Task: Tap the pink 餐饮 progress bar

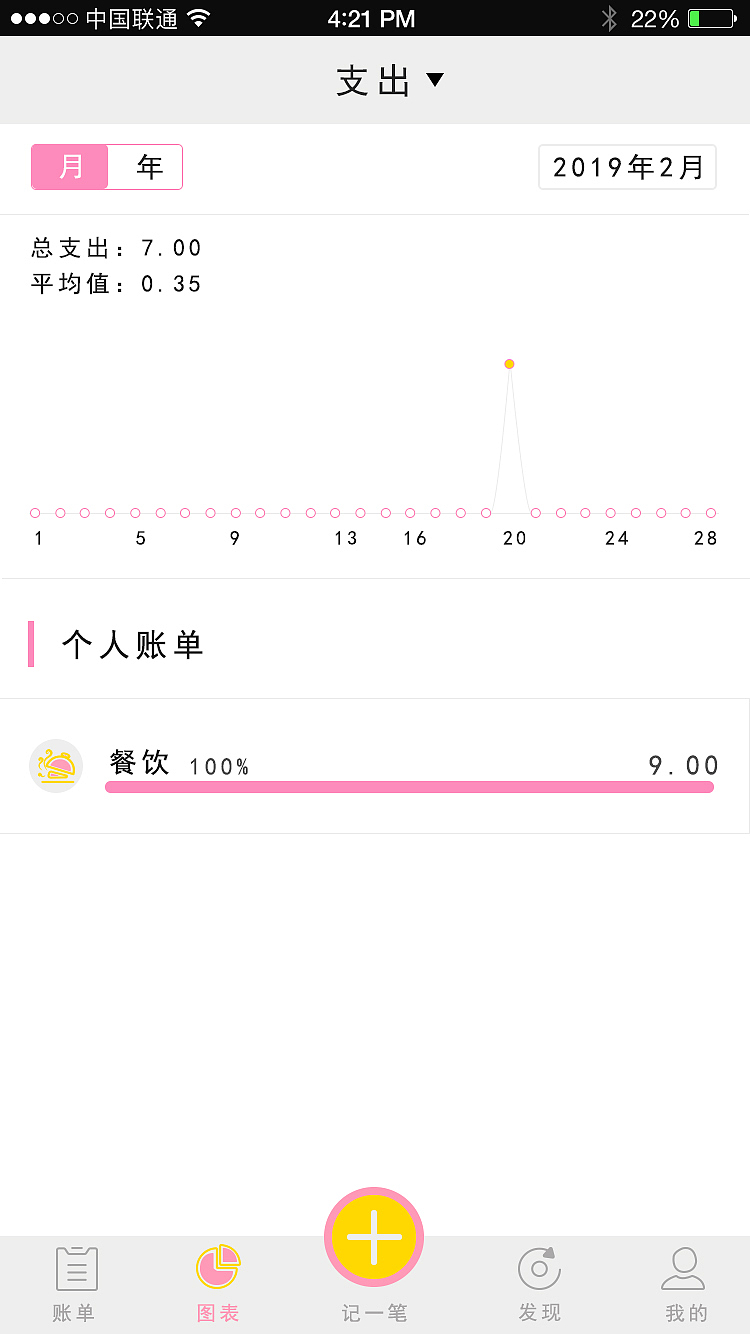Action: coord(409,789)
